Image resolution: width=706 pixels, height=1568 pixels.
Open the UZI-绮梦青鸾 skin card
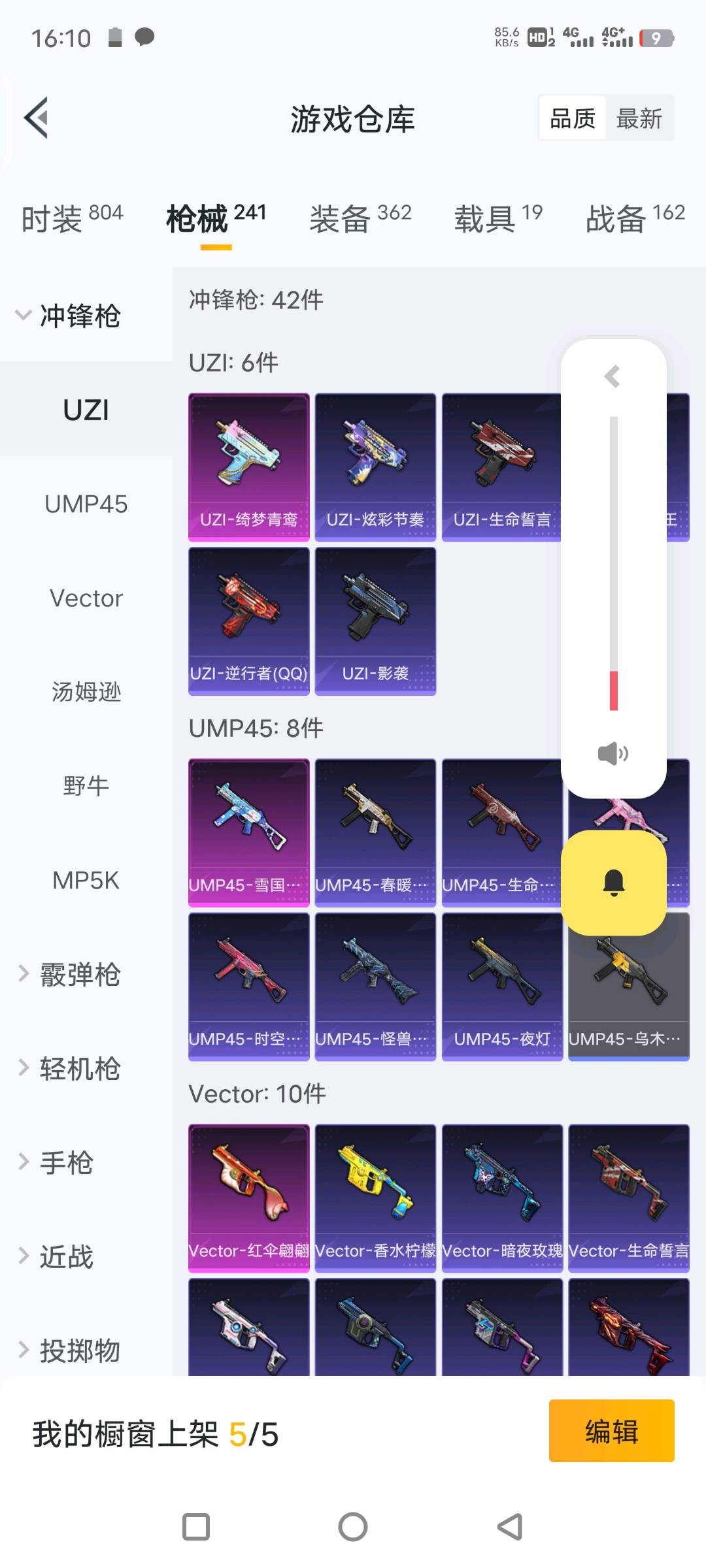click(248, 467)
